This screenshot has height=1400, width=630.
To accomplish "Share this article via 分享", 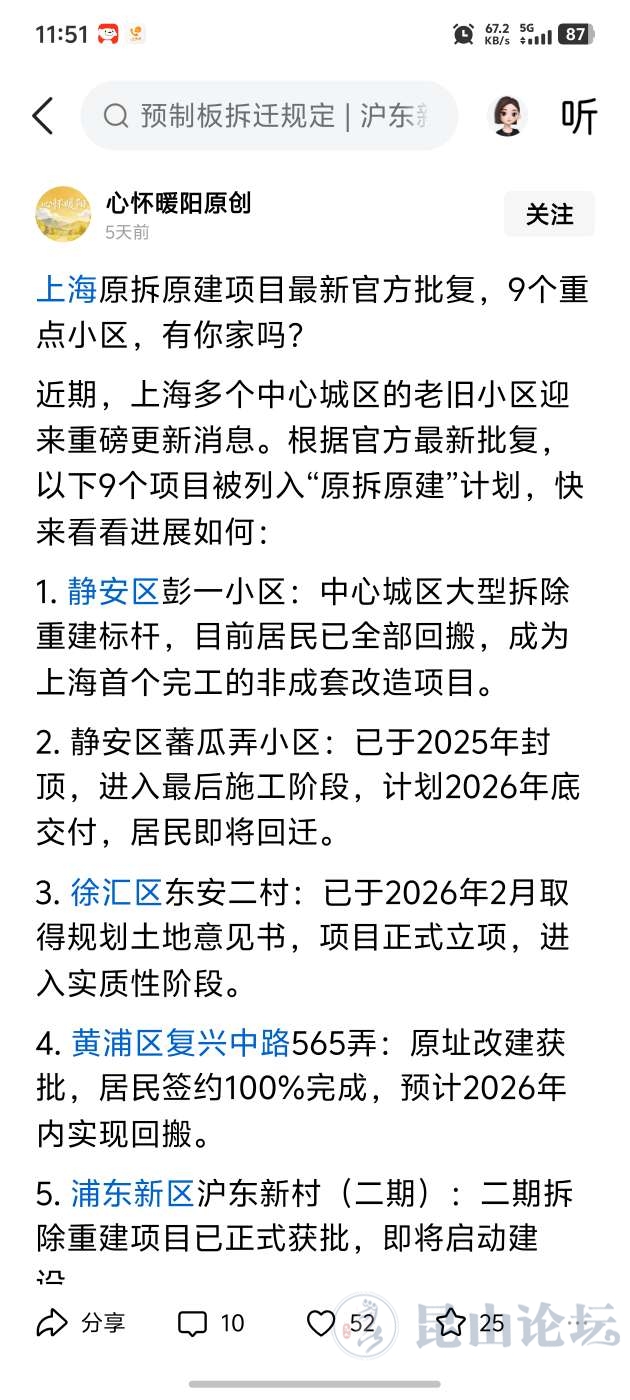I will [82, 1324].
